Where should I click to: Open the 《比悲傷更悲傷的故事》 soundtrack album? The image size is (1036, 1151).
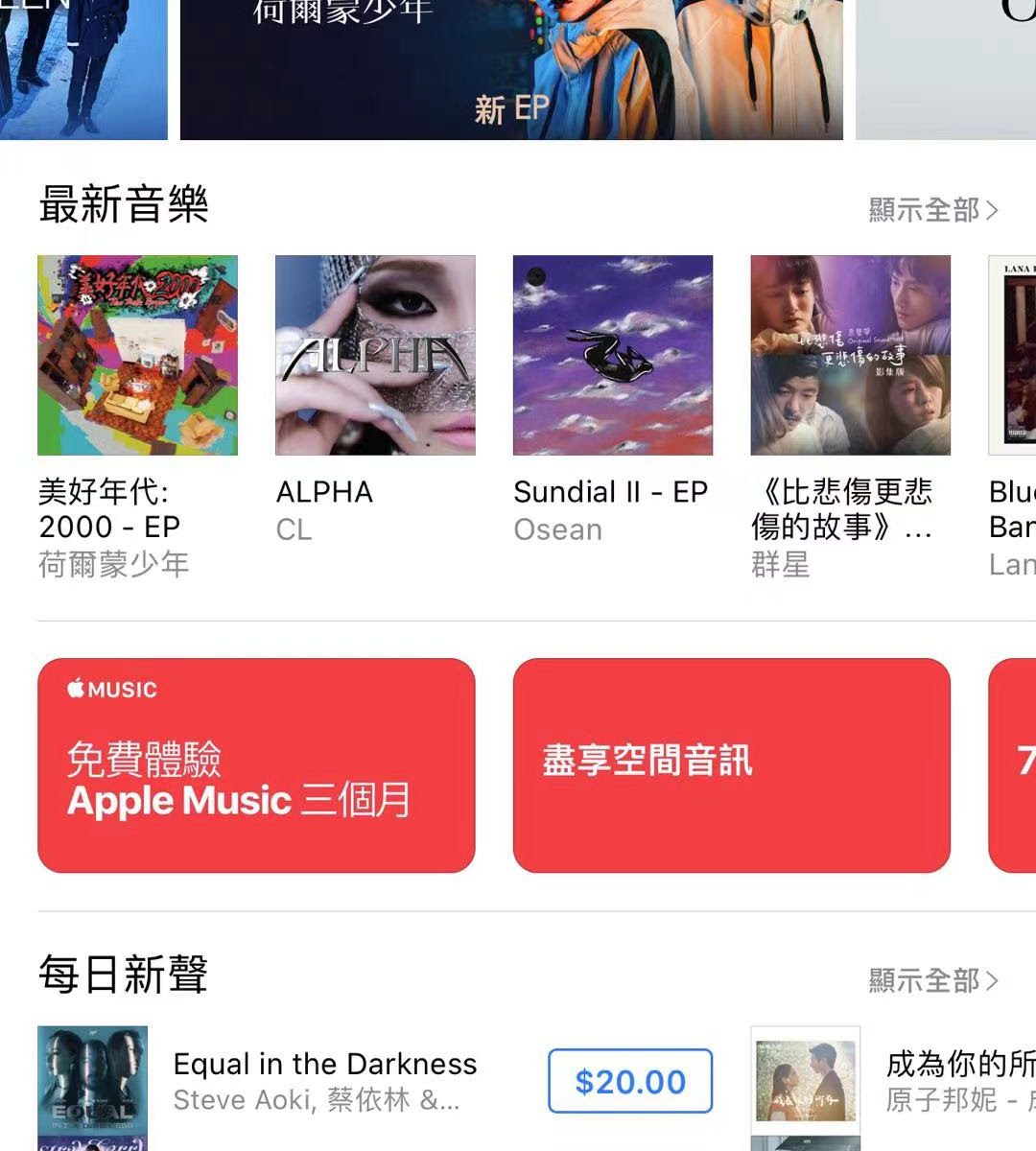click(851, 355)
